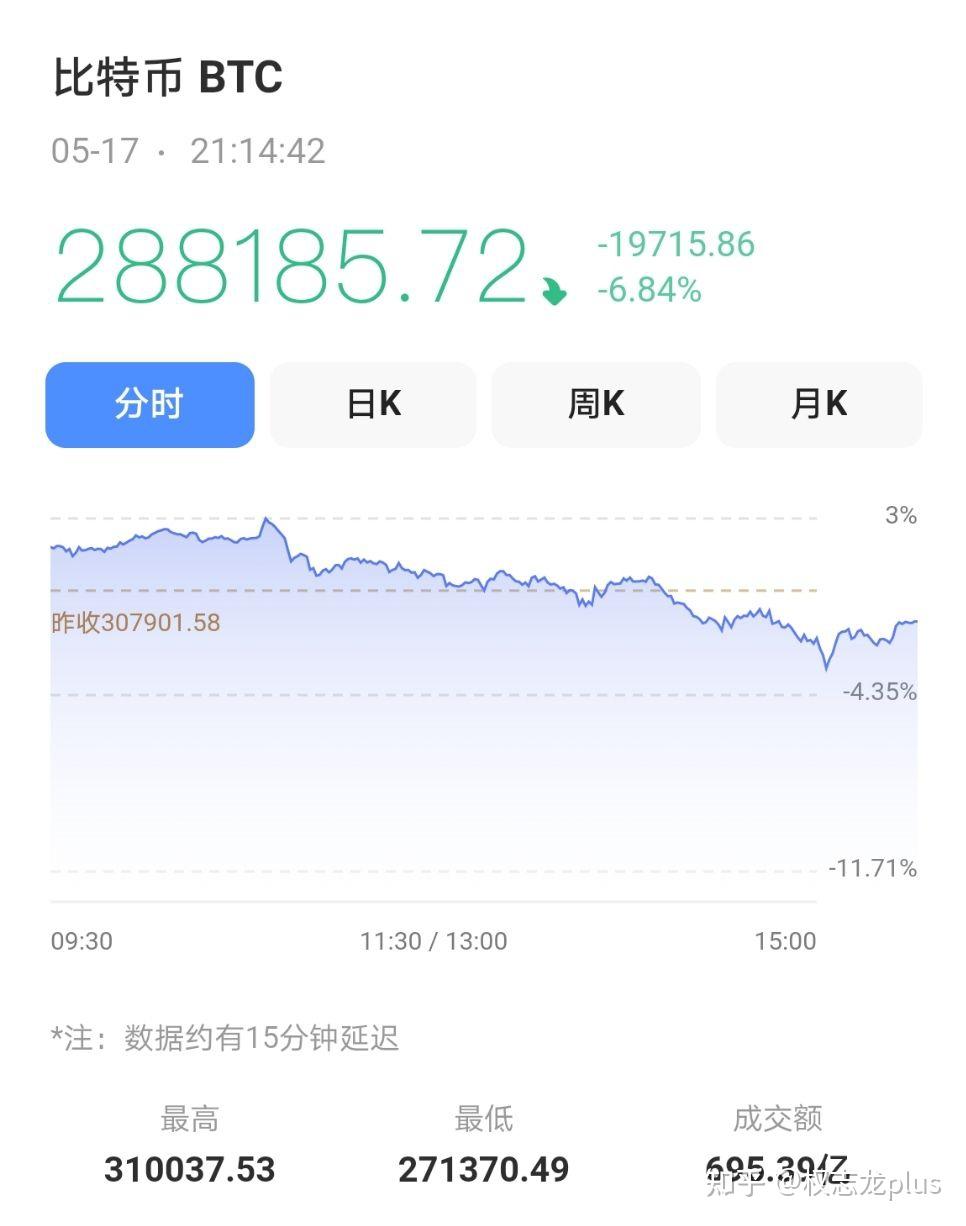Select the 分时 chart view tab
966x1226 pixels.
149,404
